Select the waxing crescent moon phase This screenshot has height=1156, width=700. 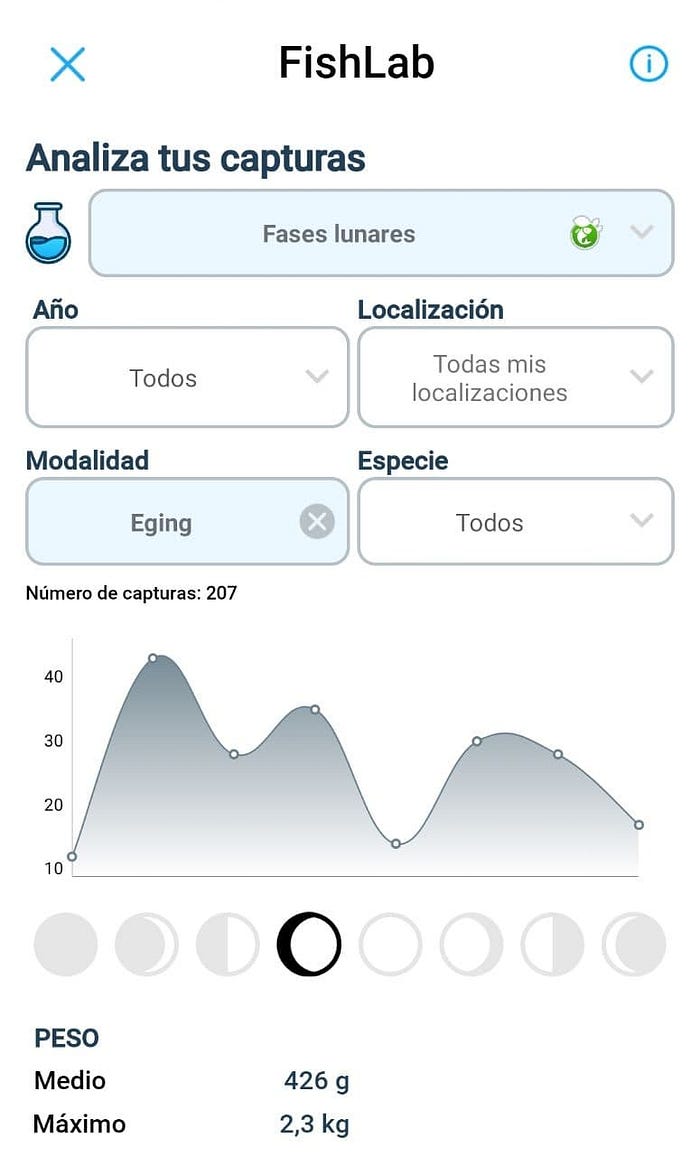pyautogui.click(x=147, y=944)
